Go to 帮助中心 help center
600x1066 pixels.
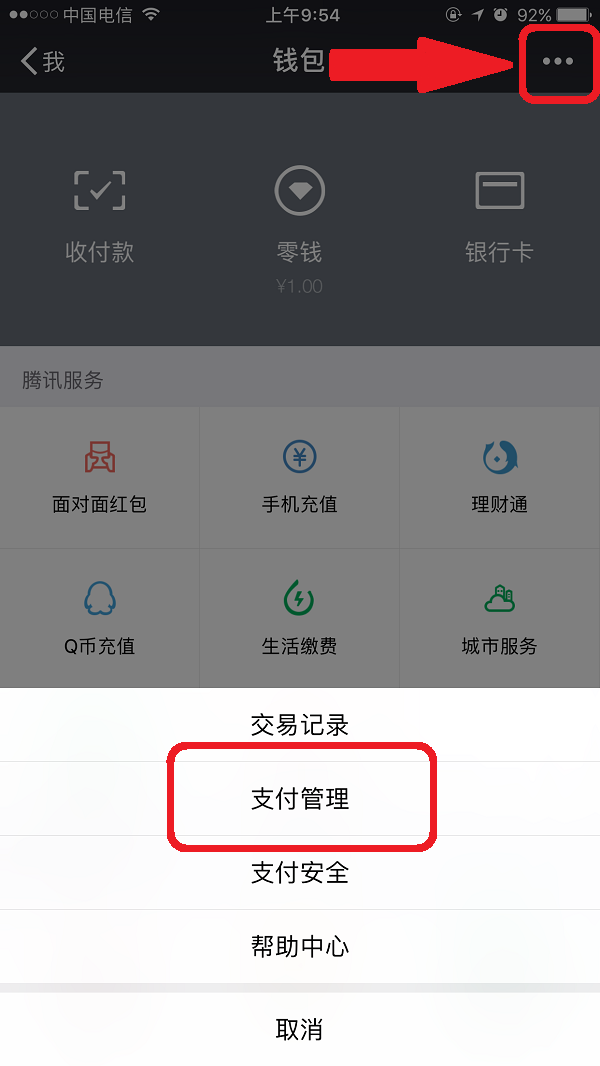point(300,946)
